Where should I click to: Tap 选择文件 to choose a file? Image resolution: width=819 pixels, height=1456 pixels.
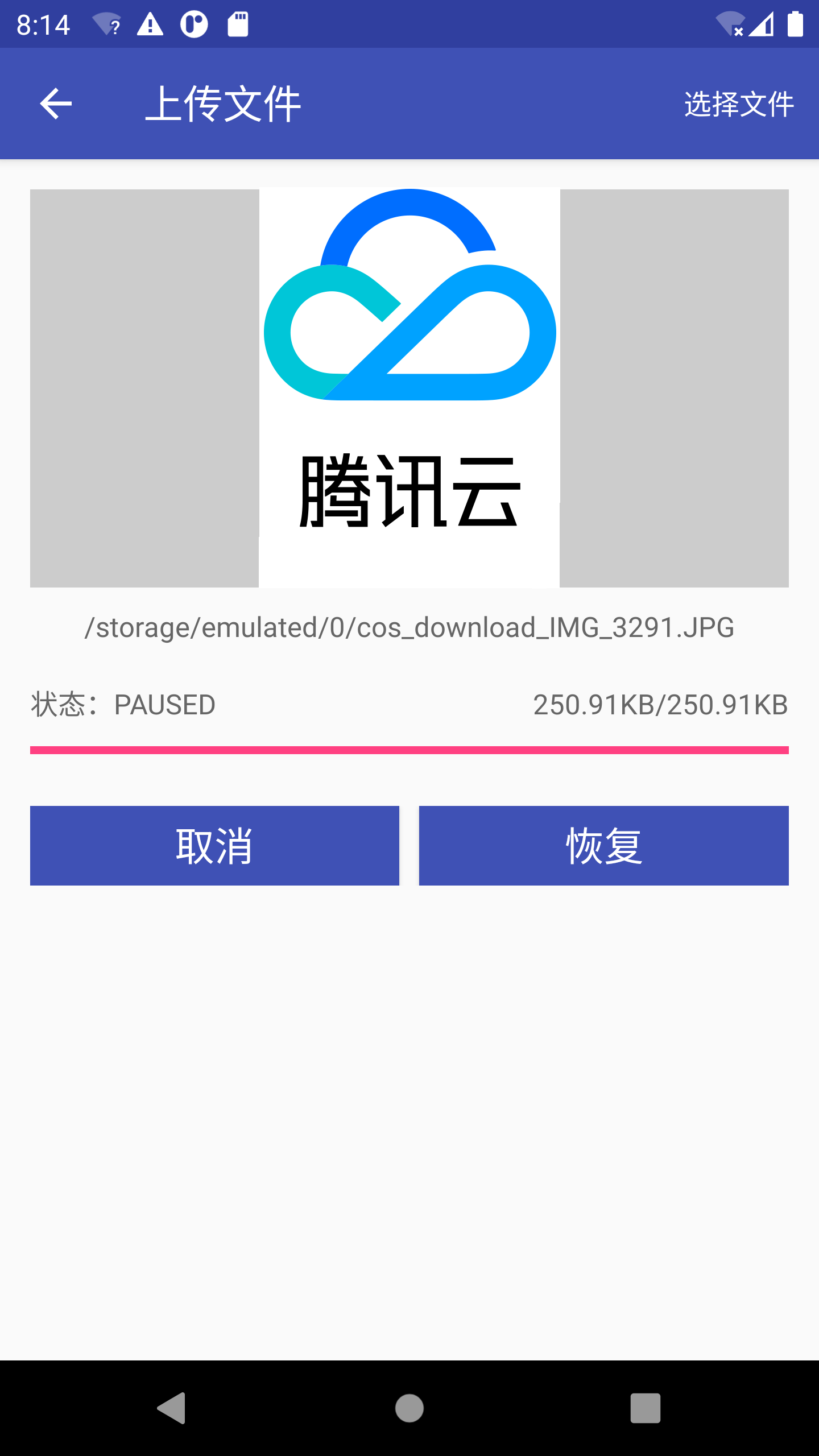(739, 104)
